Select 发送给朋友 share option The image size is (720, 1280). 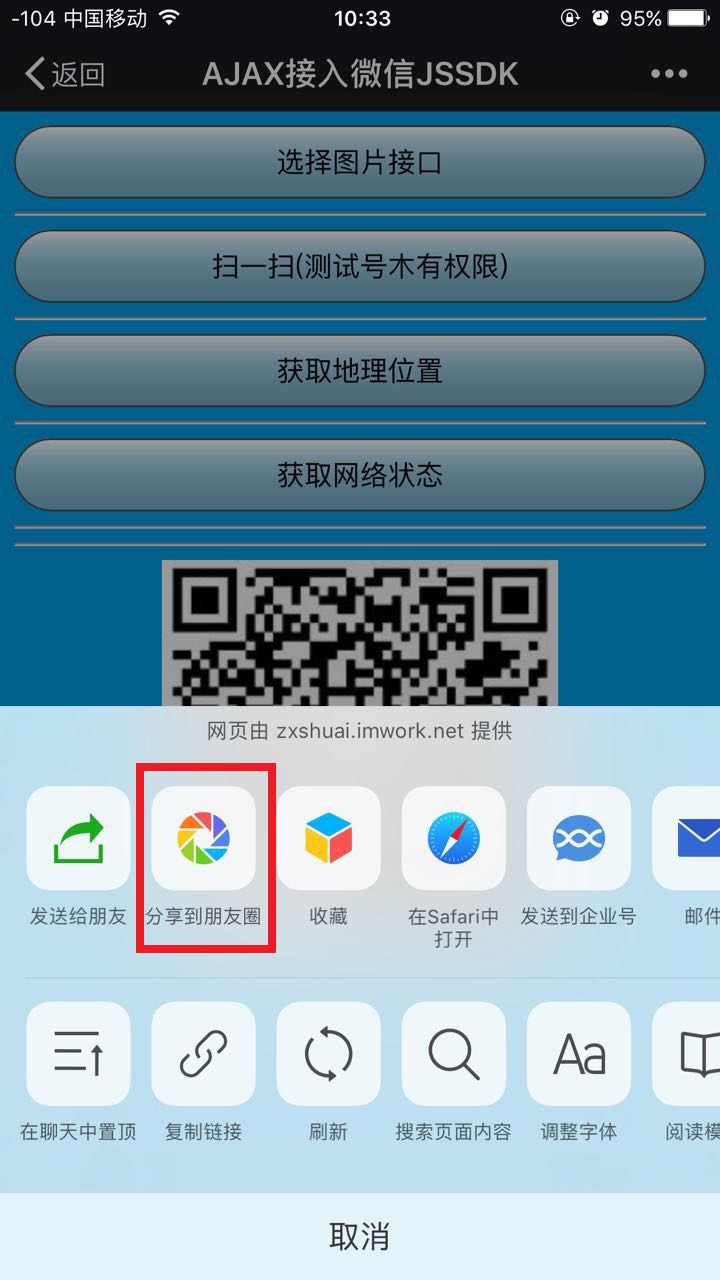click(78, 838)
